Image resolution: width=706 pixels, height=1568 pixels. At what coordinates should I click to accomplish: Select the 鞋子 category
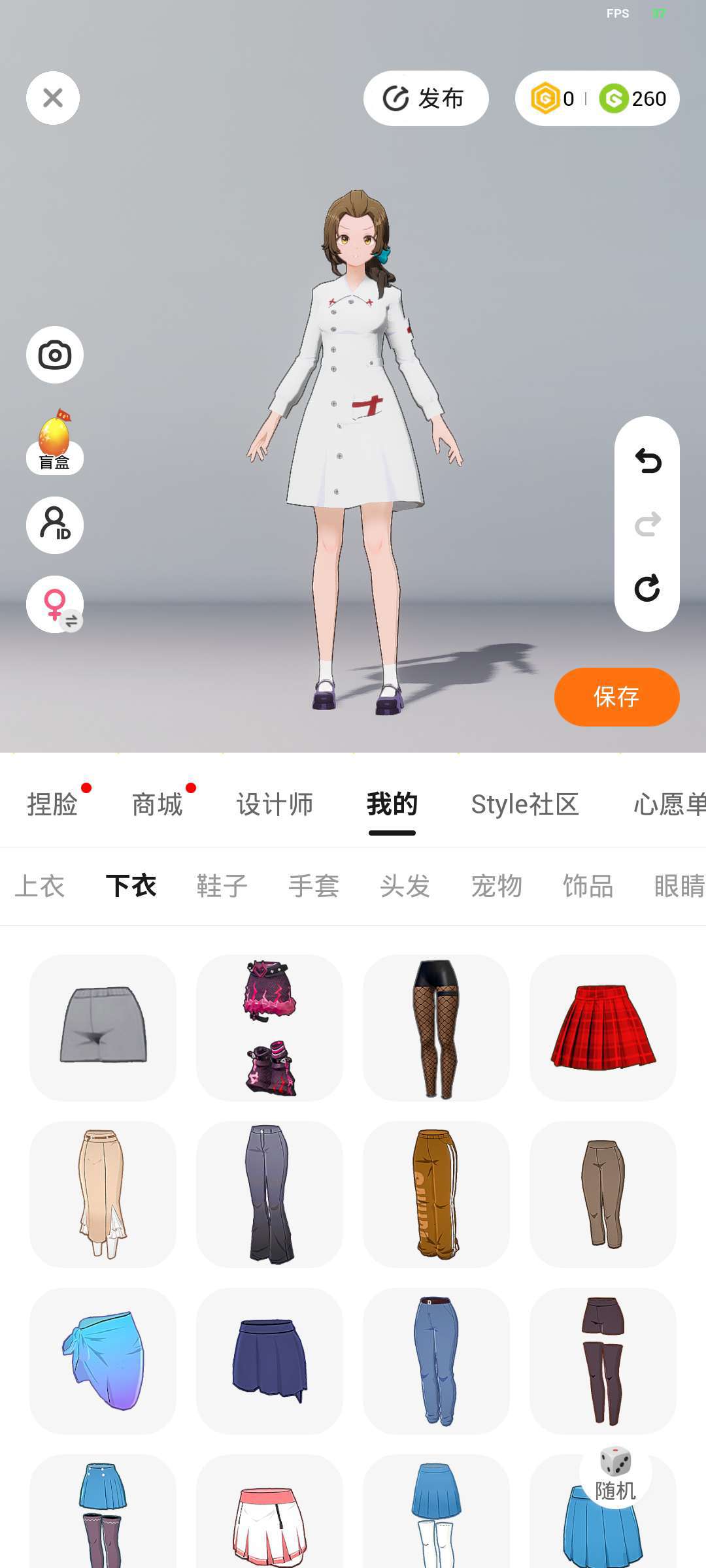pos(222,886)
